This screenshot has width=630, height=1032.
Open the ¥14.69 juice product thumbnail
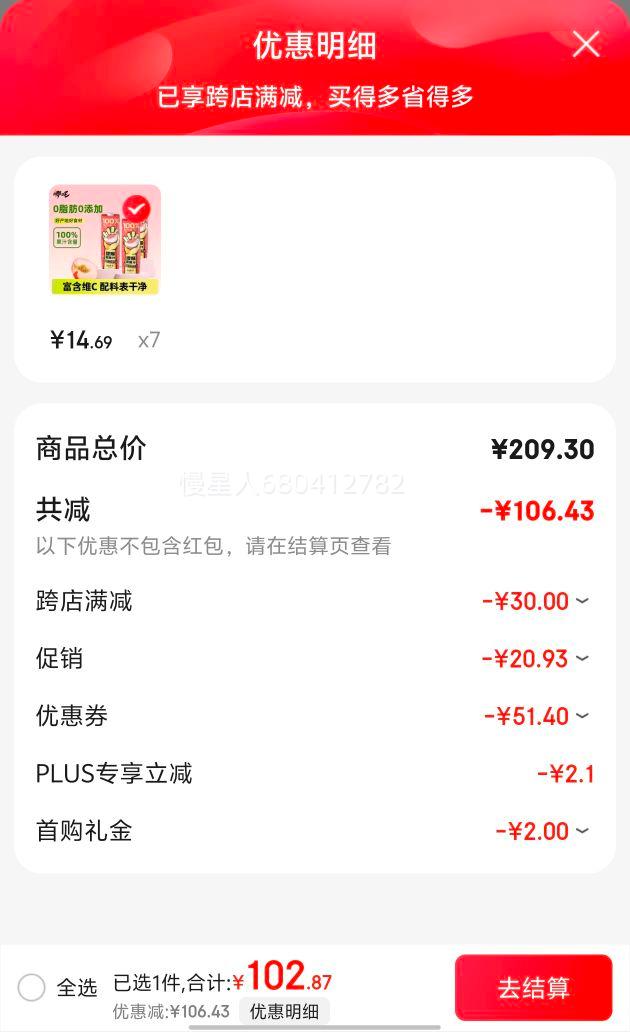[x=105, y=240]
